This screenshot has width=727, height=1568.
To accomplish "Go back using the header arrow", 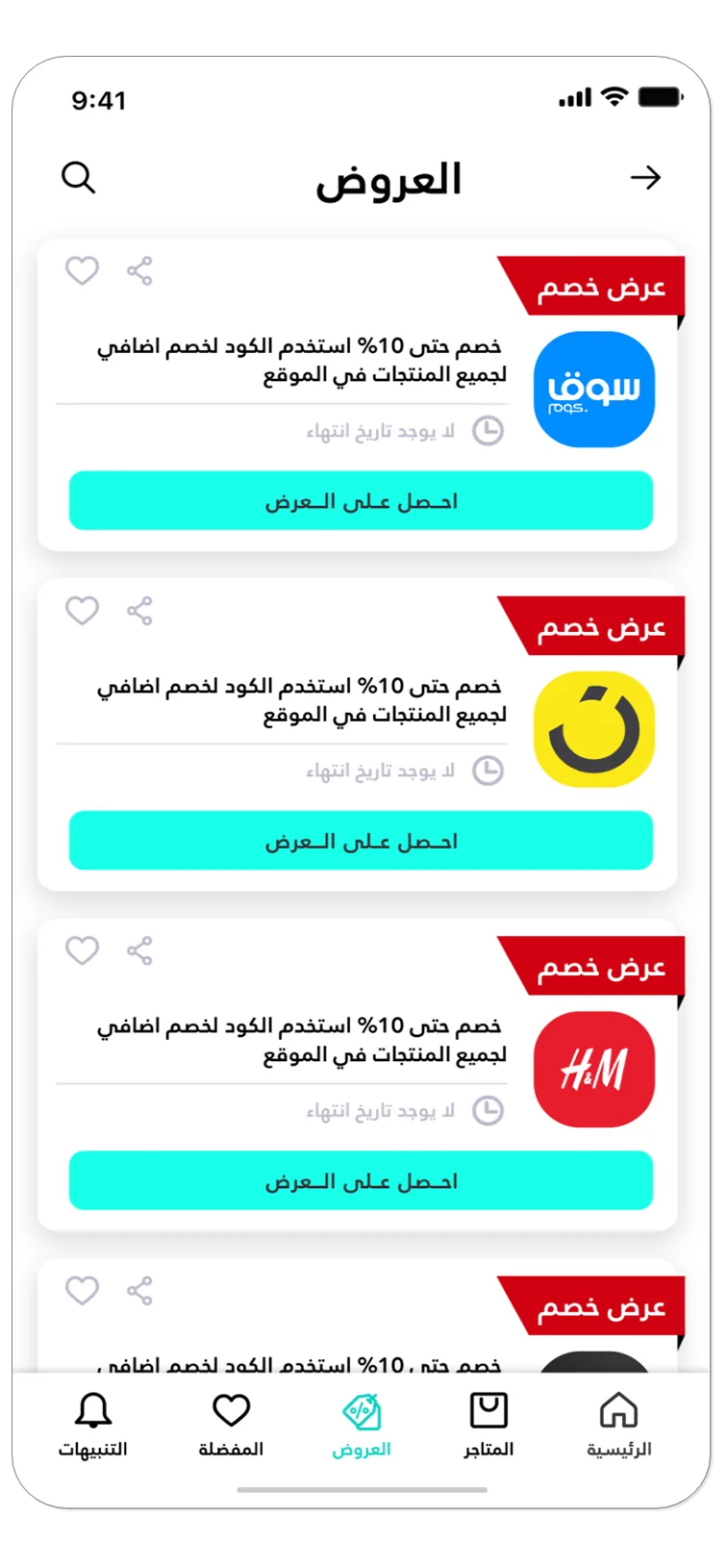I will click(645, 178).
